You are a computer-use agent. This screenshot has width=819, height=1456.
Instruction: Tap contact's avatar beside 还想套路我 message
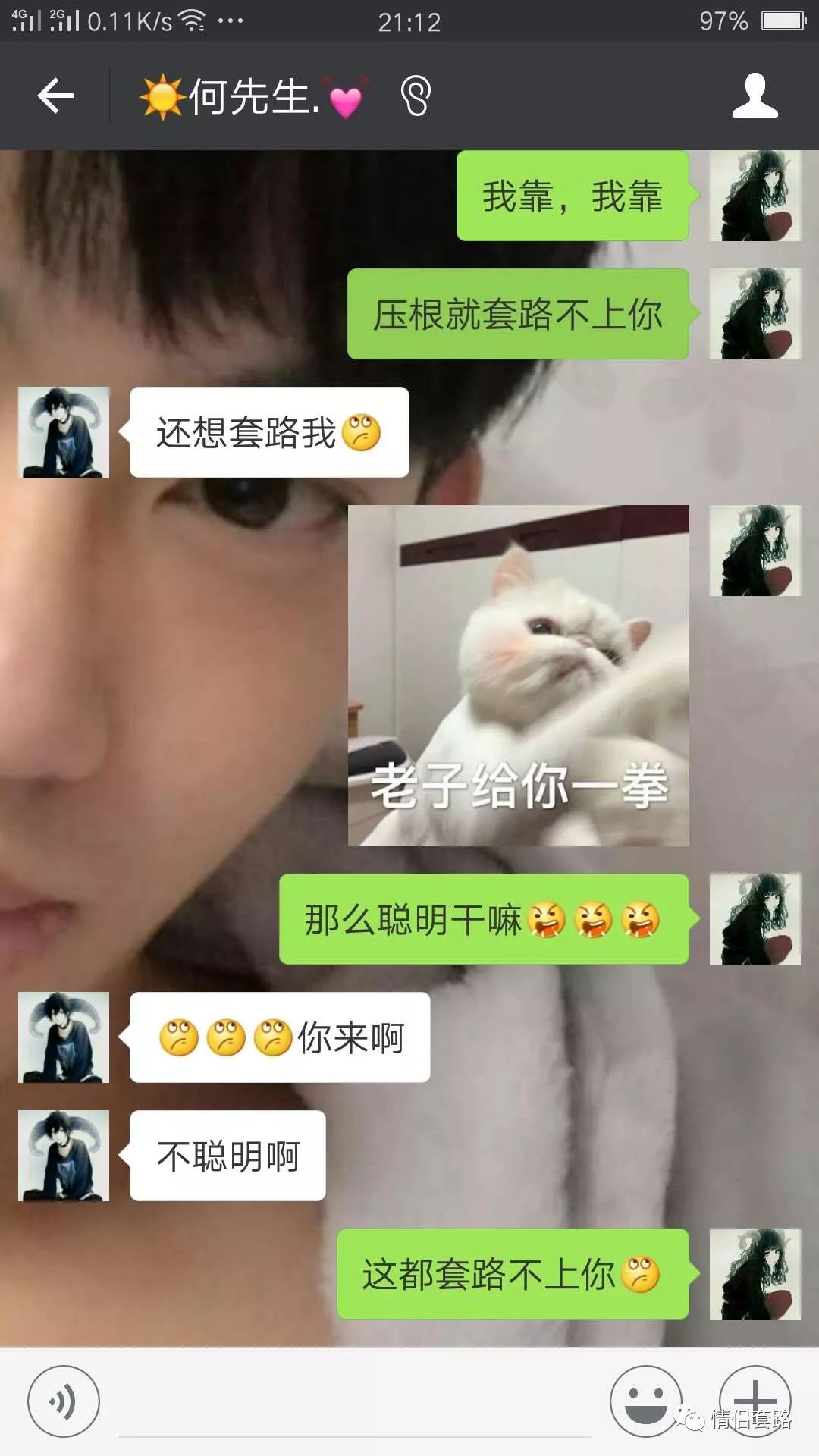pos(64,432)
